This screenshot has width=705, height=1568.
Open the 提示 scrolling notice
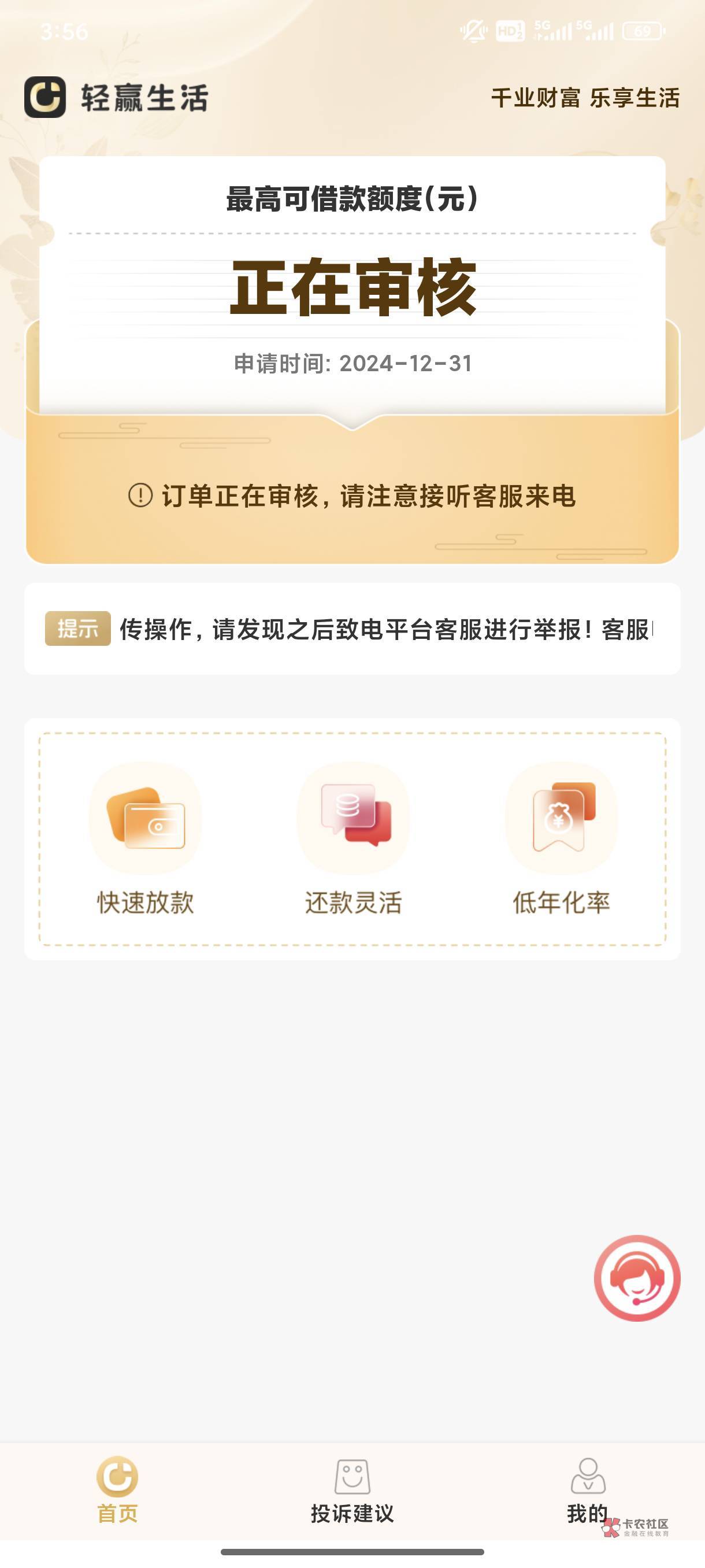click(352, 629)
